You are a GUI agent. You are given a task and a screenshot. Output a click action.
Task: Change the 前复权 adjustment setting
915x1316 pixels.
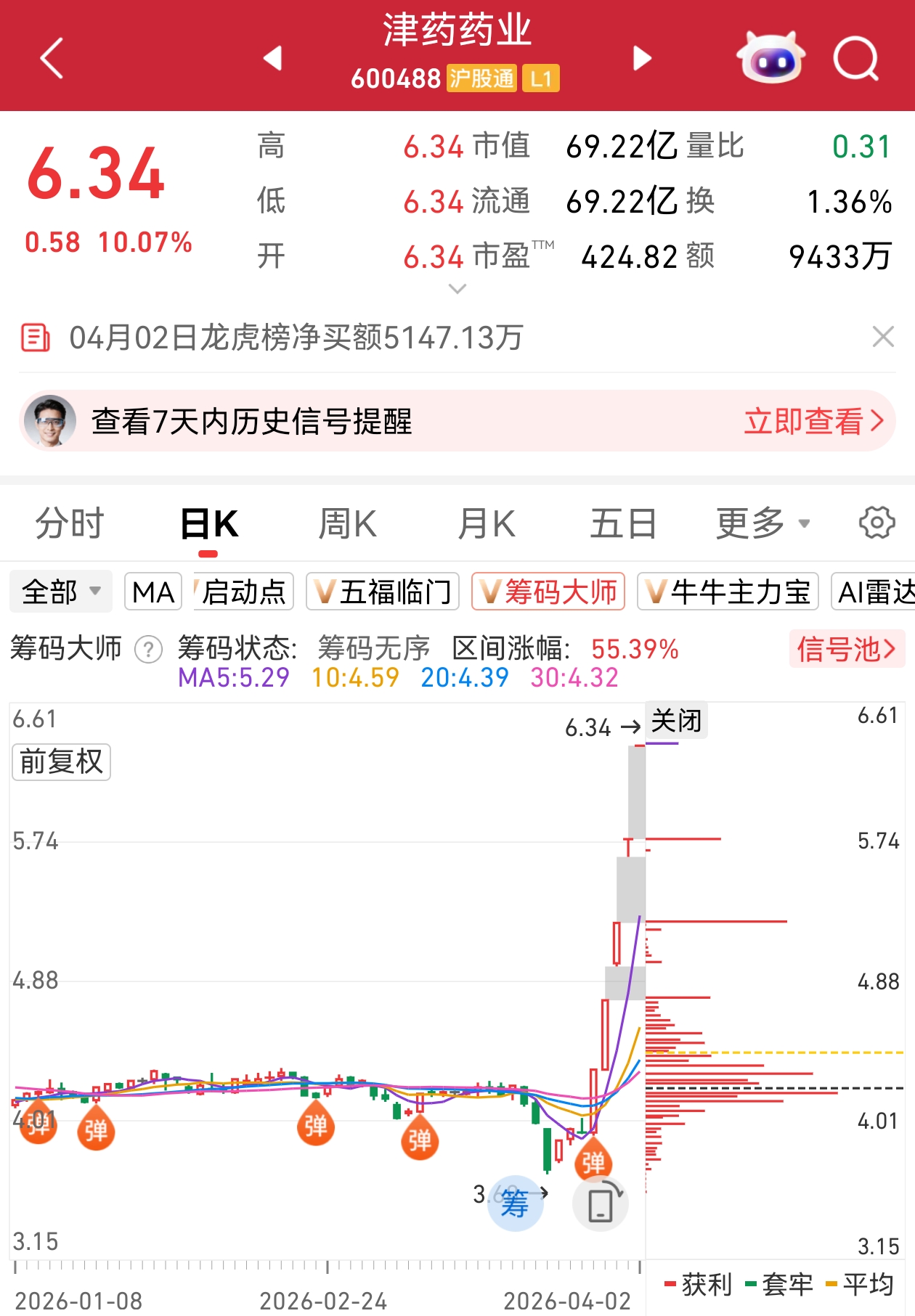pyautogui.click(x=62, y=761)
